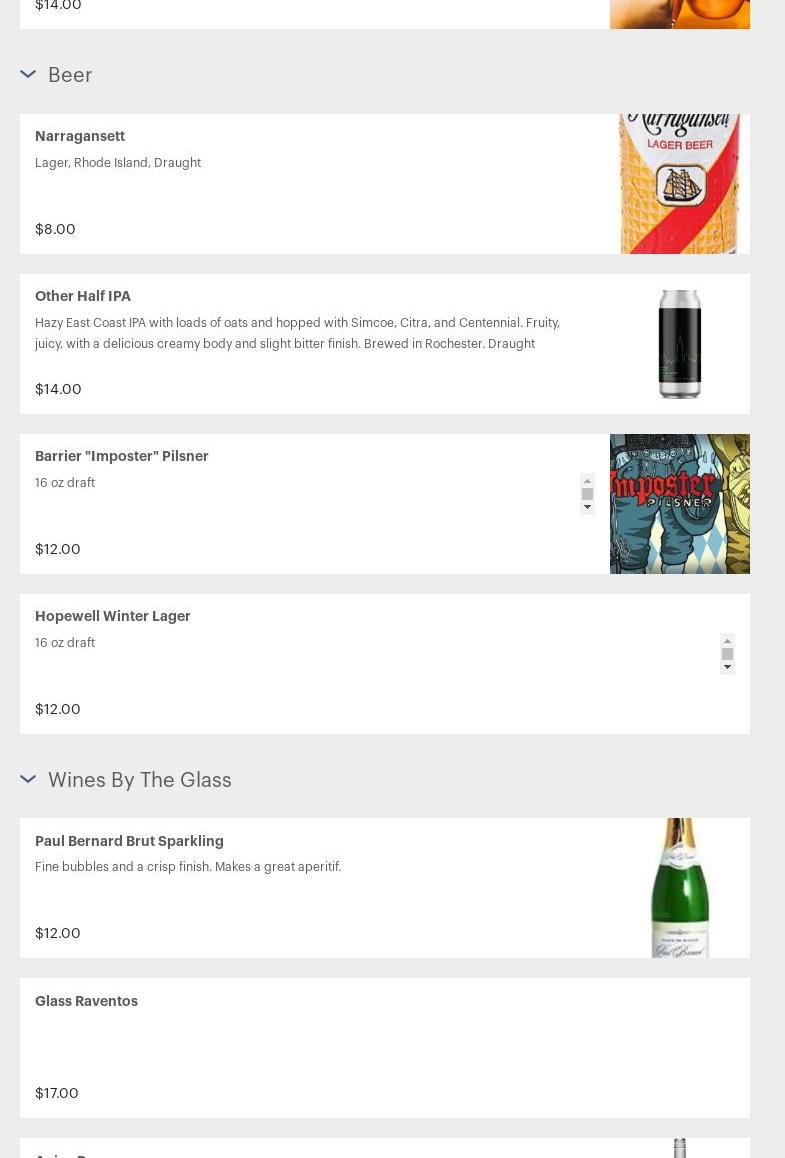Choose Paul Bernard Brut Sparkling
Screen dimensions: 785x1158
129,841
